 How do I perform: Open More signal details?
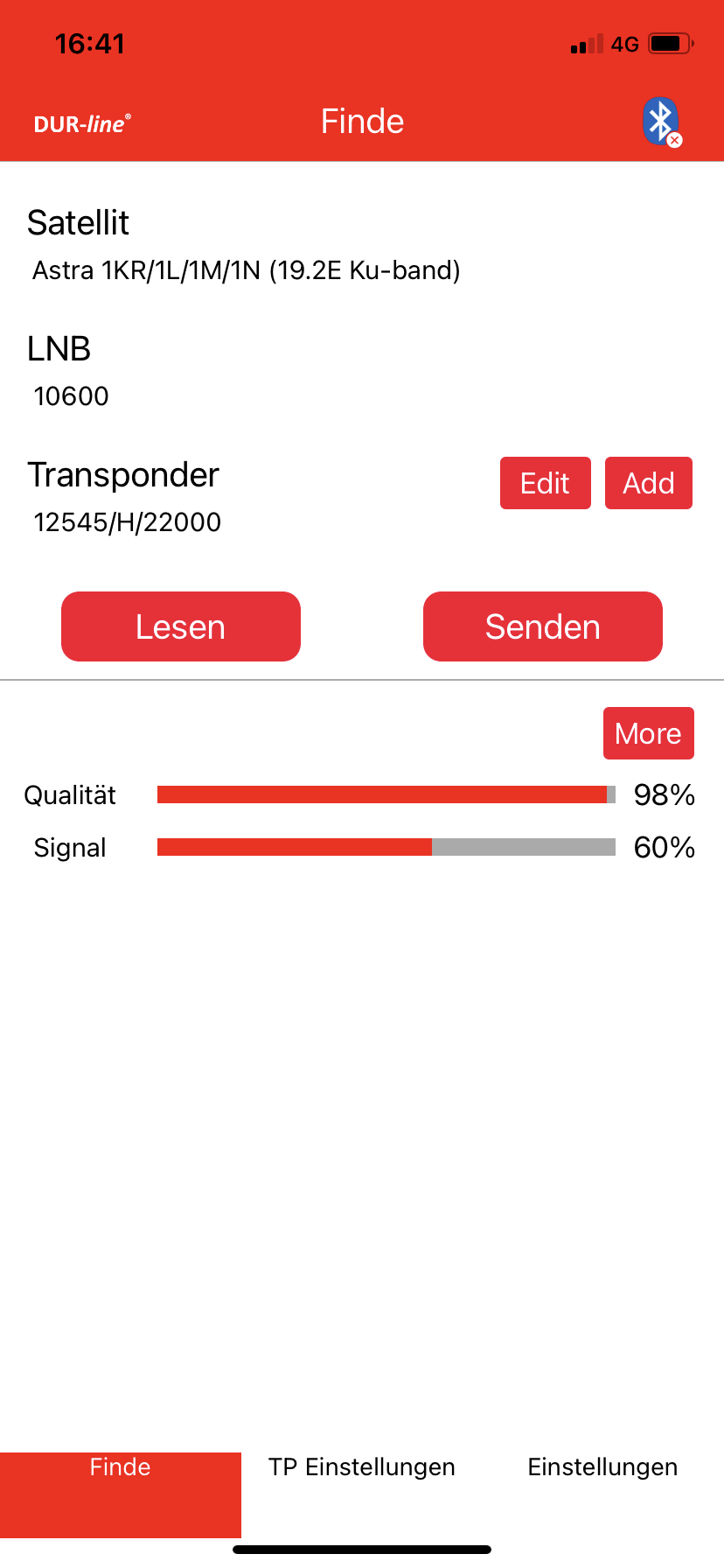click(649, 733)
